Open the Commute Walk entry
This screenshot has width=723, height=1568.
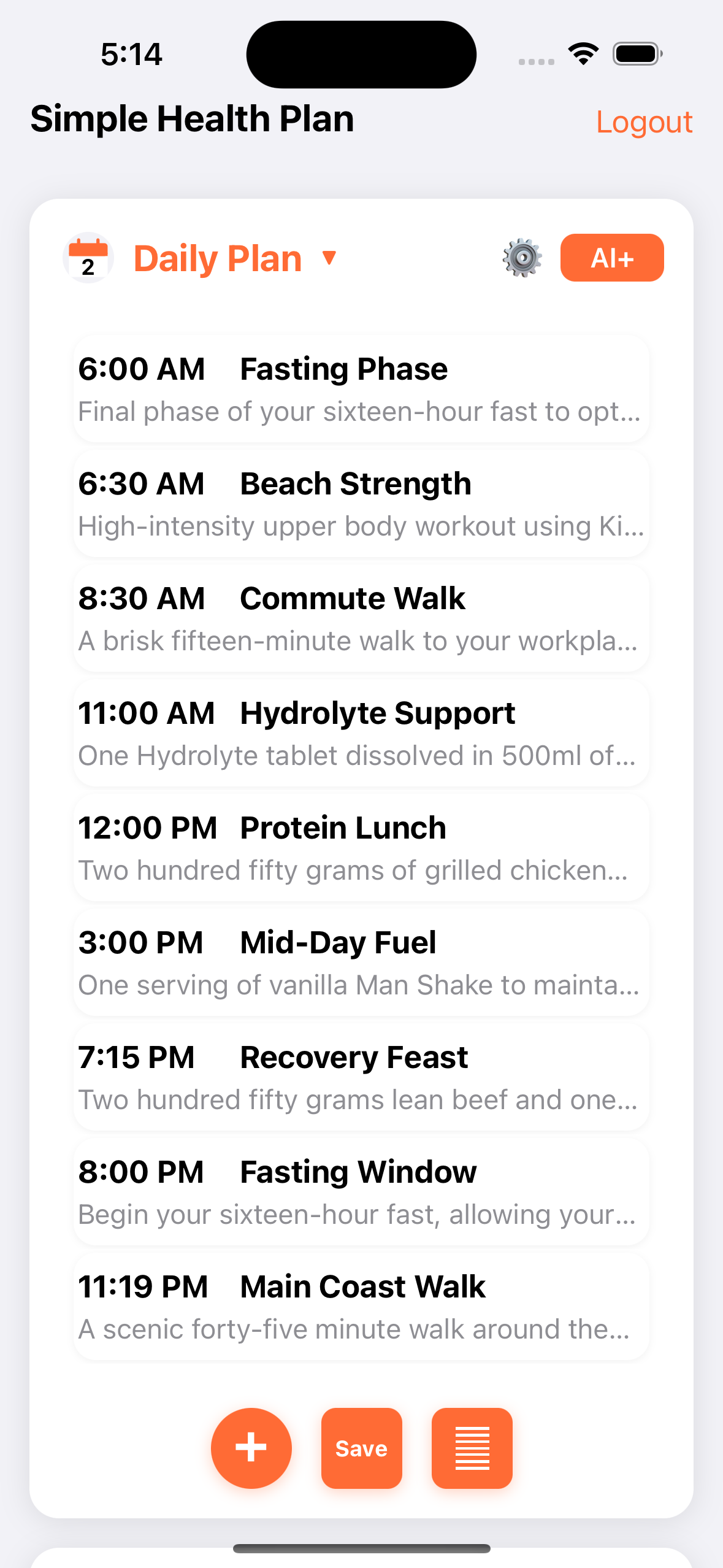(x=361, y=618)
